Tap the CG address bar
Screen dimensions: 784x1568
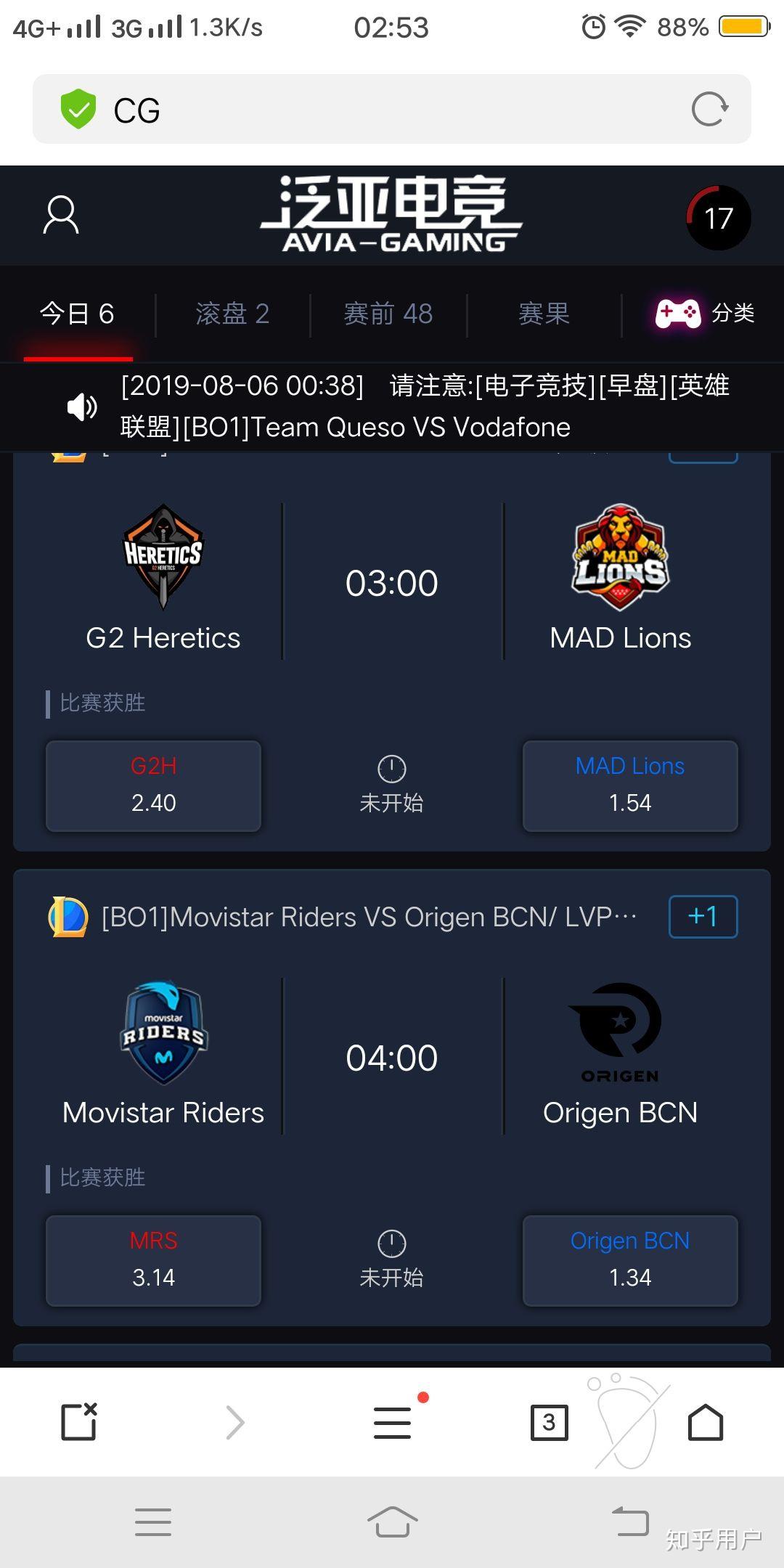click(x=363, y=110)
